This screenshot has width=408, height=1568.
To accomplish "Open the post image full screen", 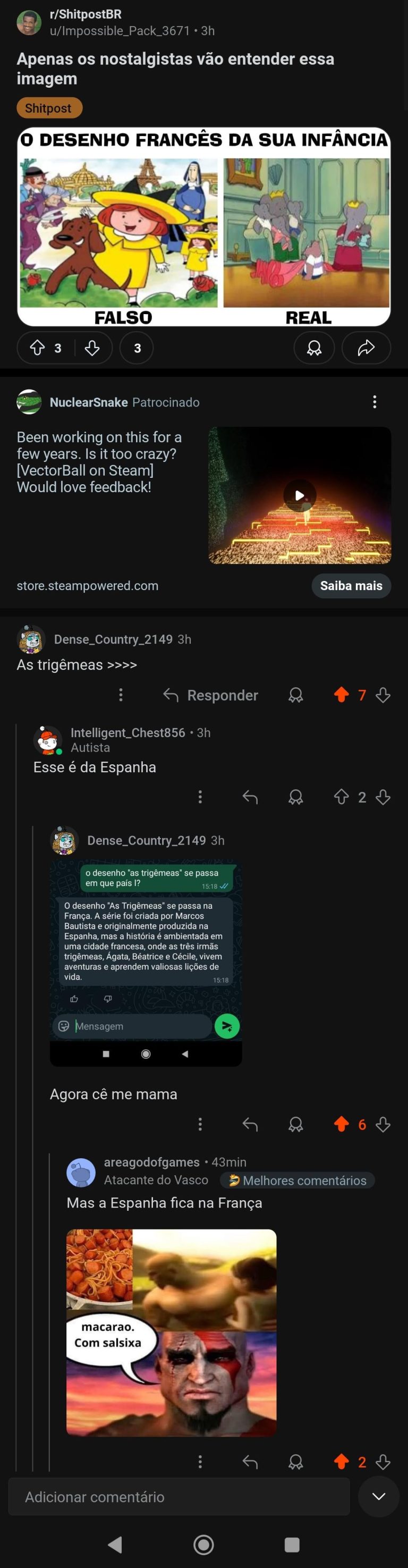I will coord(203,226).
